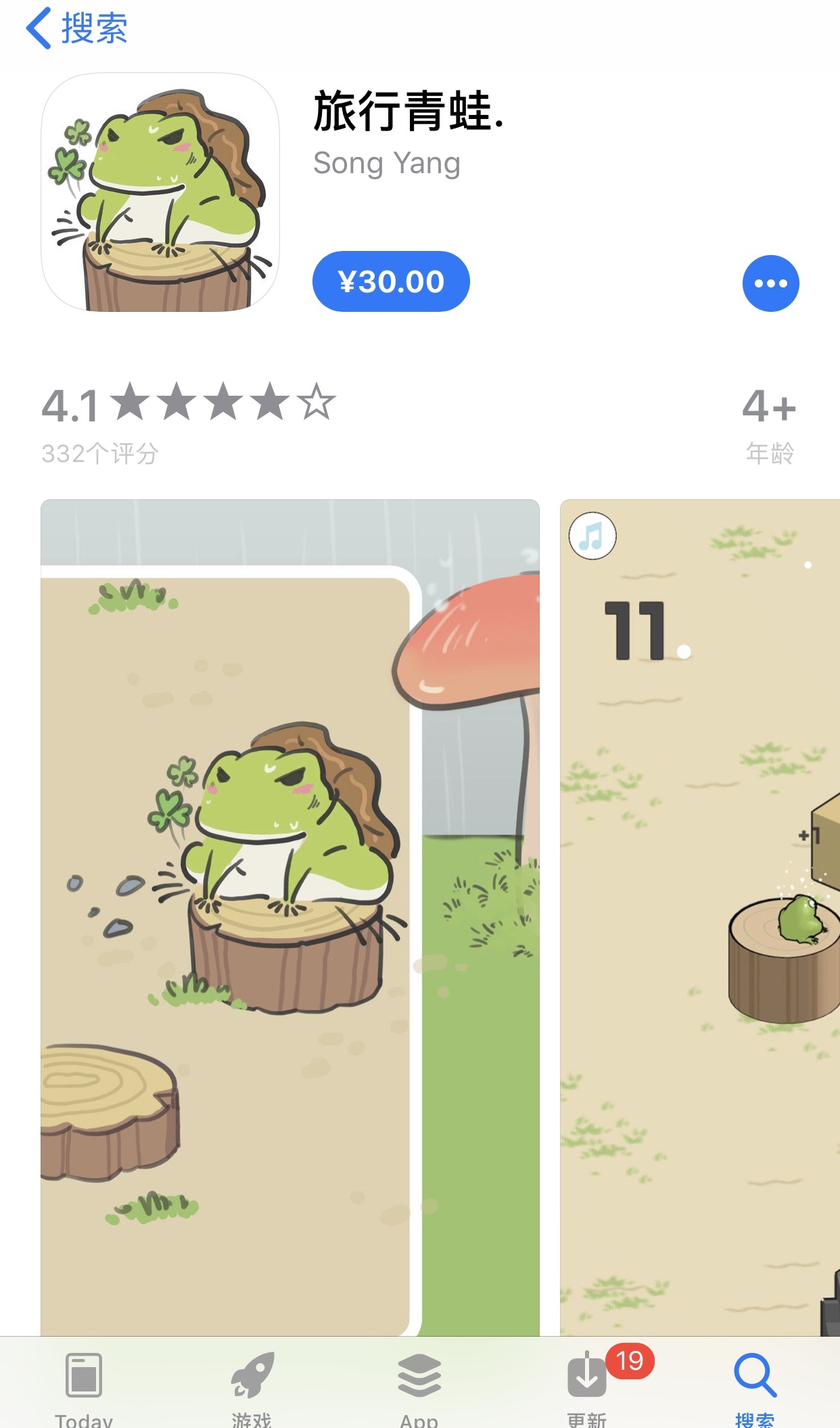Switch to the App tab
This screenshot has height=1428, width=840.
419,1387
